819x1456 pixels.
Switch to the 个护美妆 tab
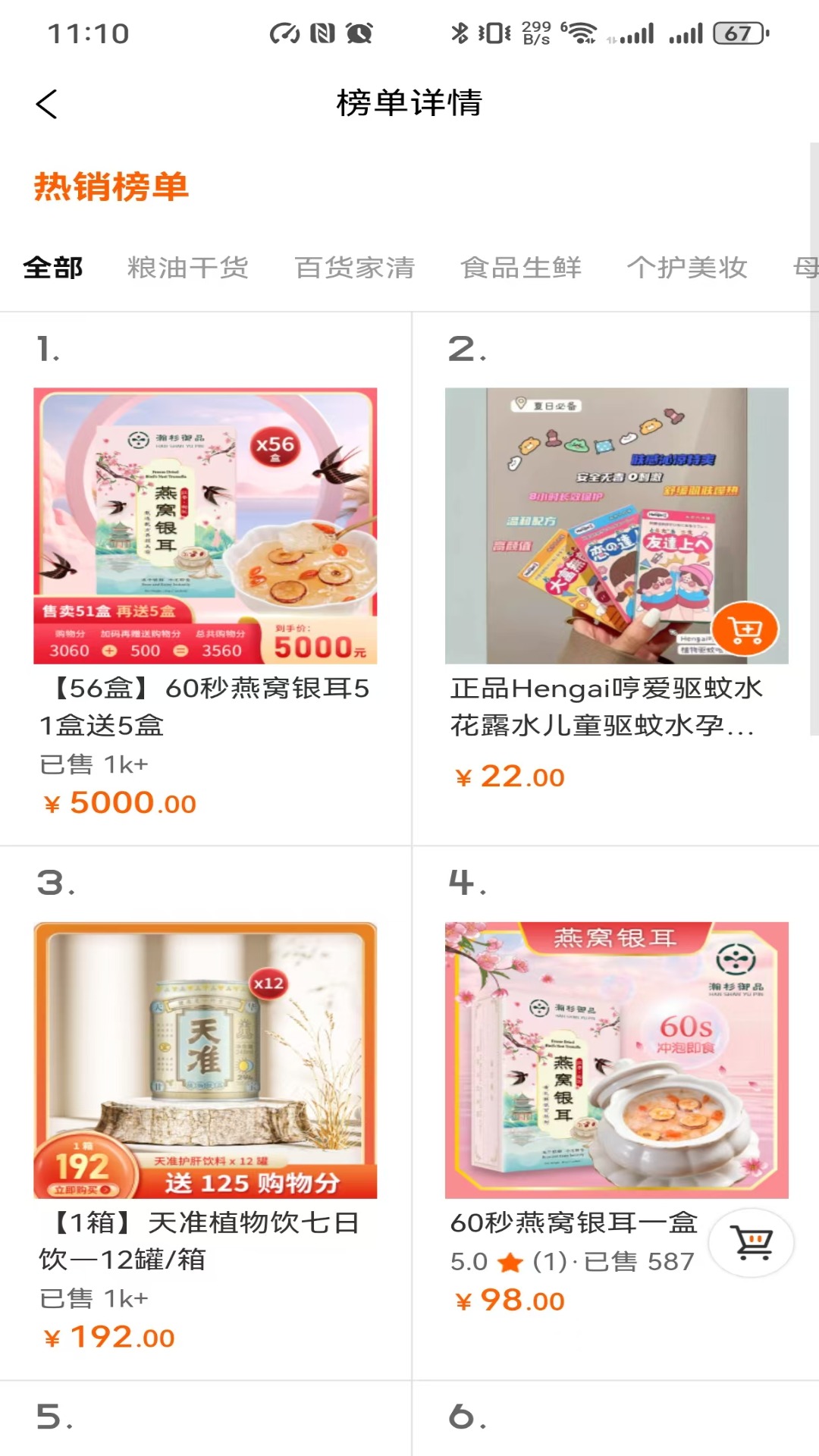click(688, 268)
